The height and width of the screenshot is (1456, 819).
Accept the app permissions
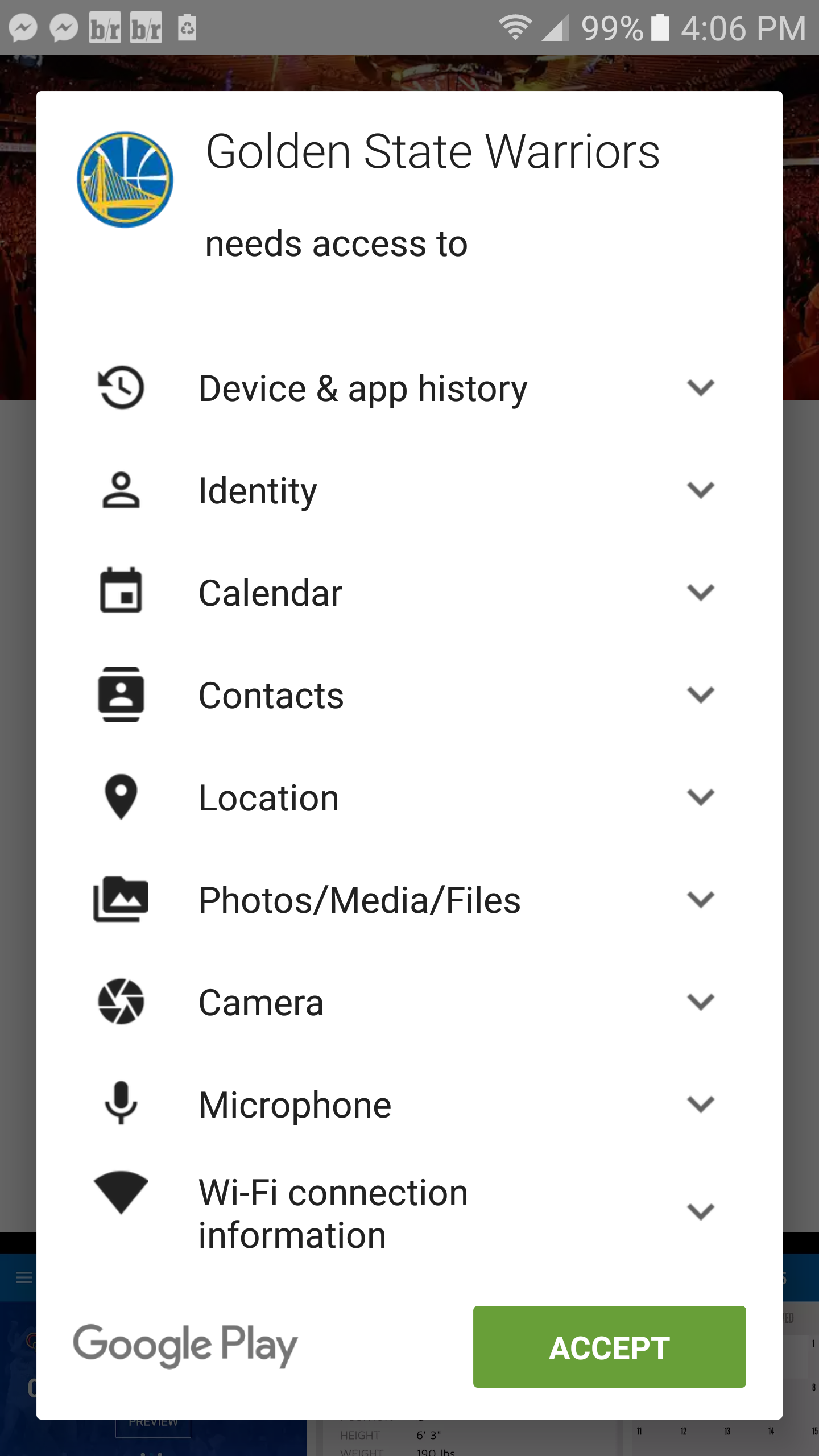609,1347
